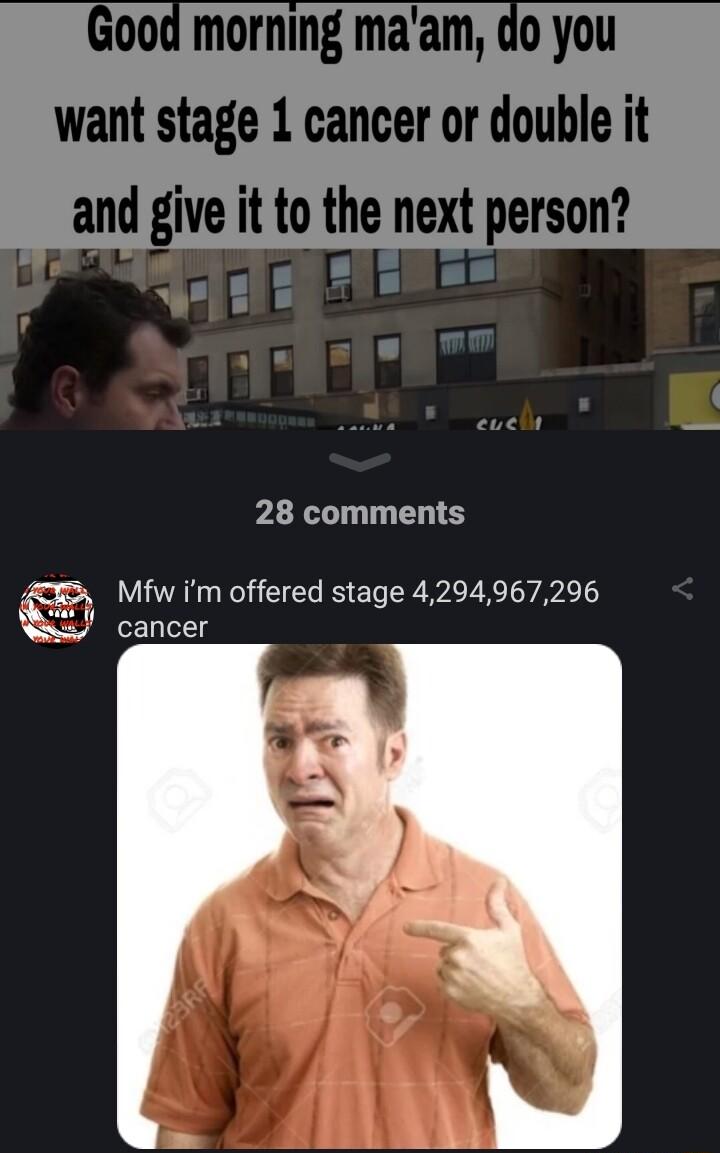Collapse the 28 comments panel
The image size is (720, 1153).
(x=359, y=461)
